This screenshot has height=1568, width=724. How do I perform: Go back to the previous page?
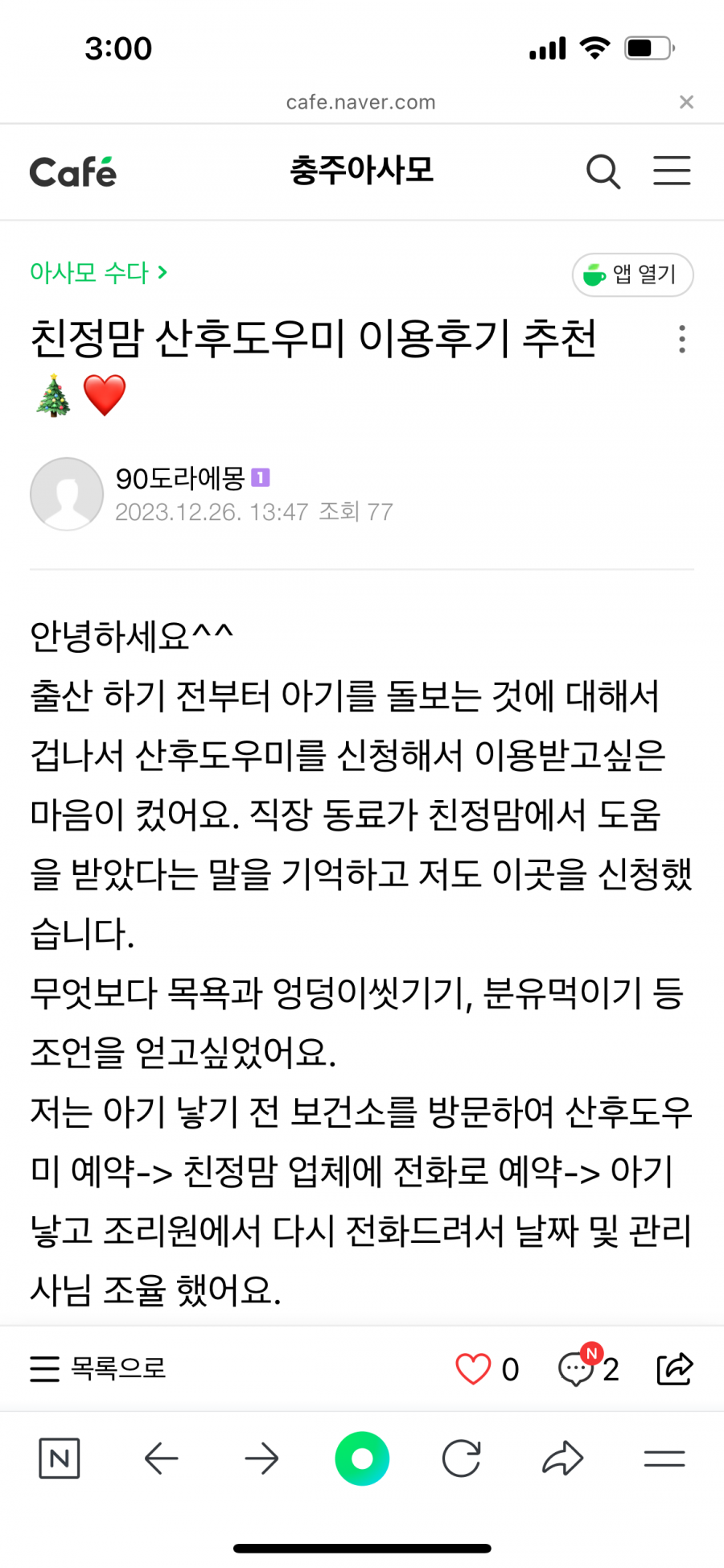pyautogui.click(x=161, y=1459)
